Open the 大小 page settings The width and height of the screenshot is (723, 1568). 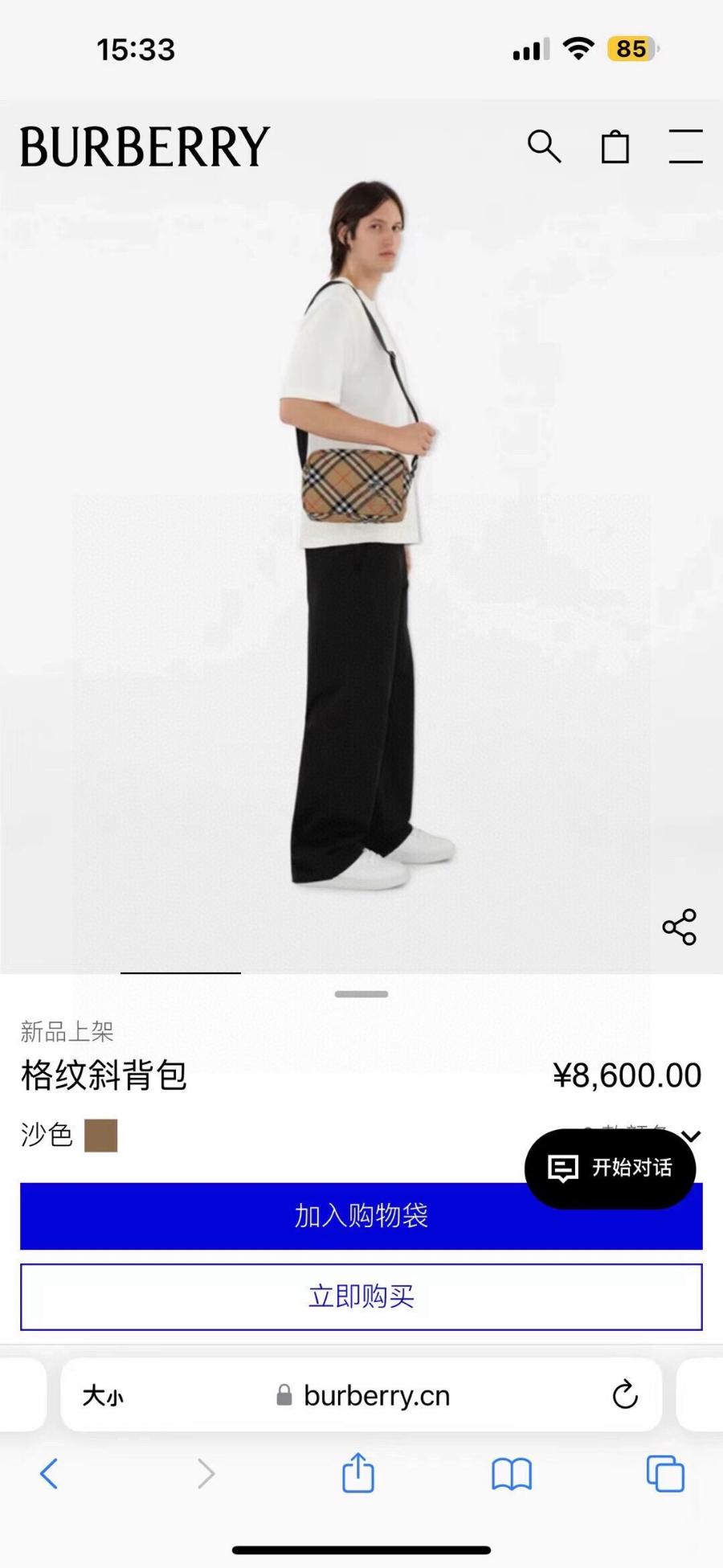pos(103,1396)
